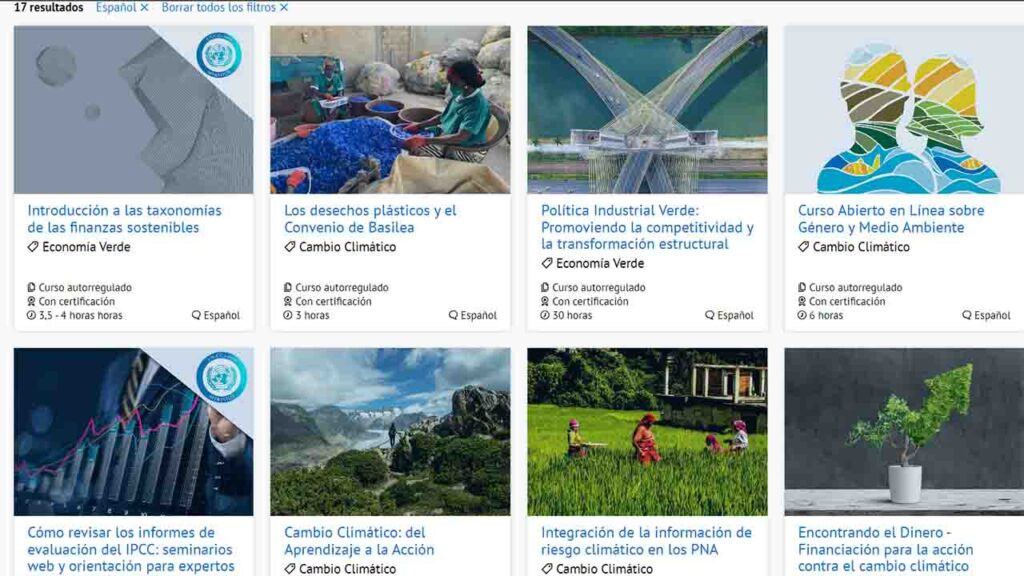Open course Introducción a las taxonomías de finanzas sostenibles
The image size is (1024, 576).
tap(124, 219)
